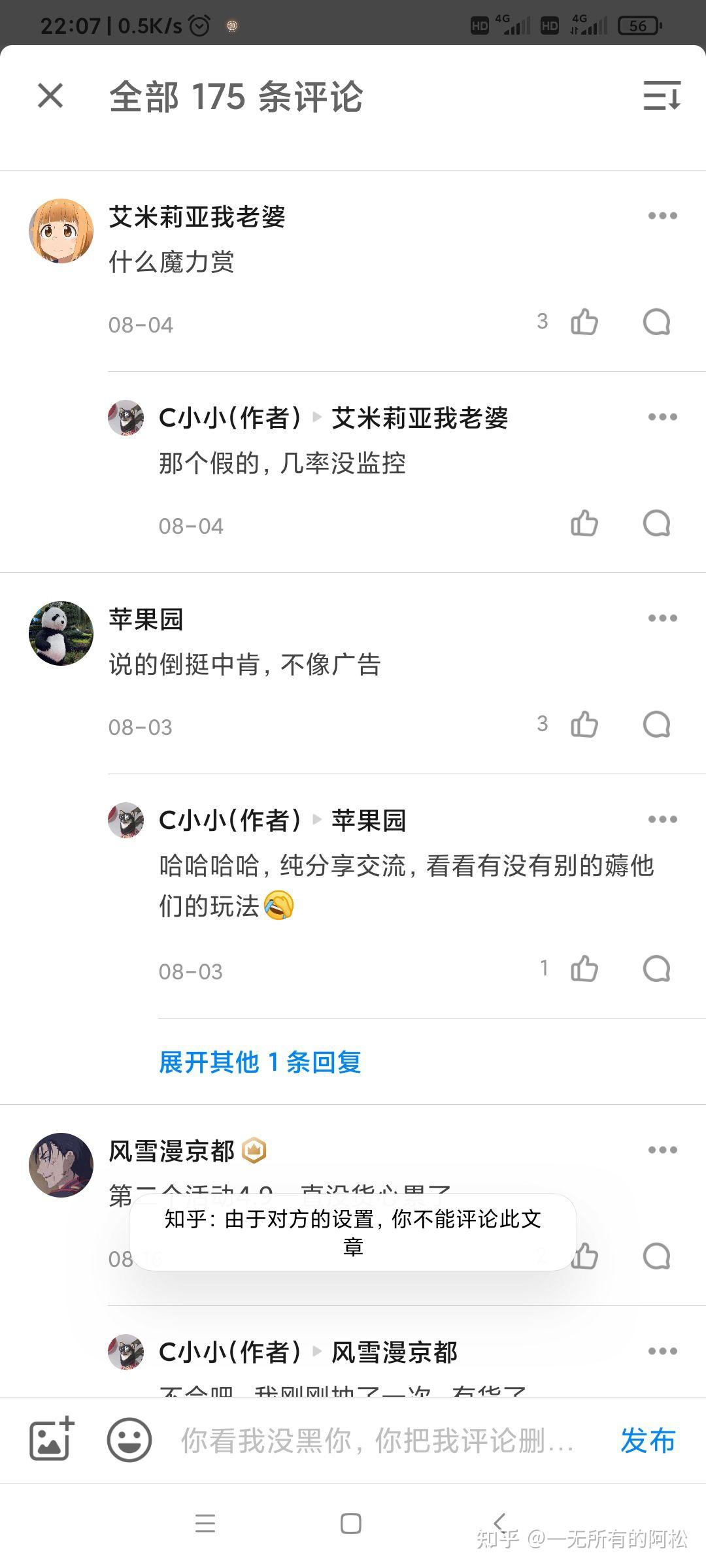Reply to 艾米莉亚我老婆's comment

tap(656, 322)
